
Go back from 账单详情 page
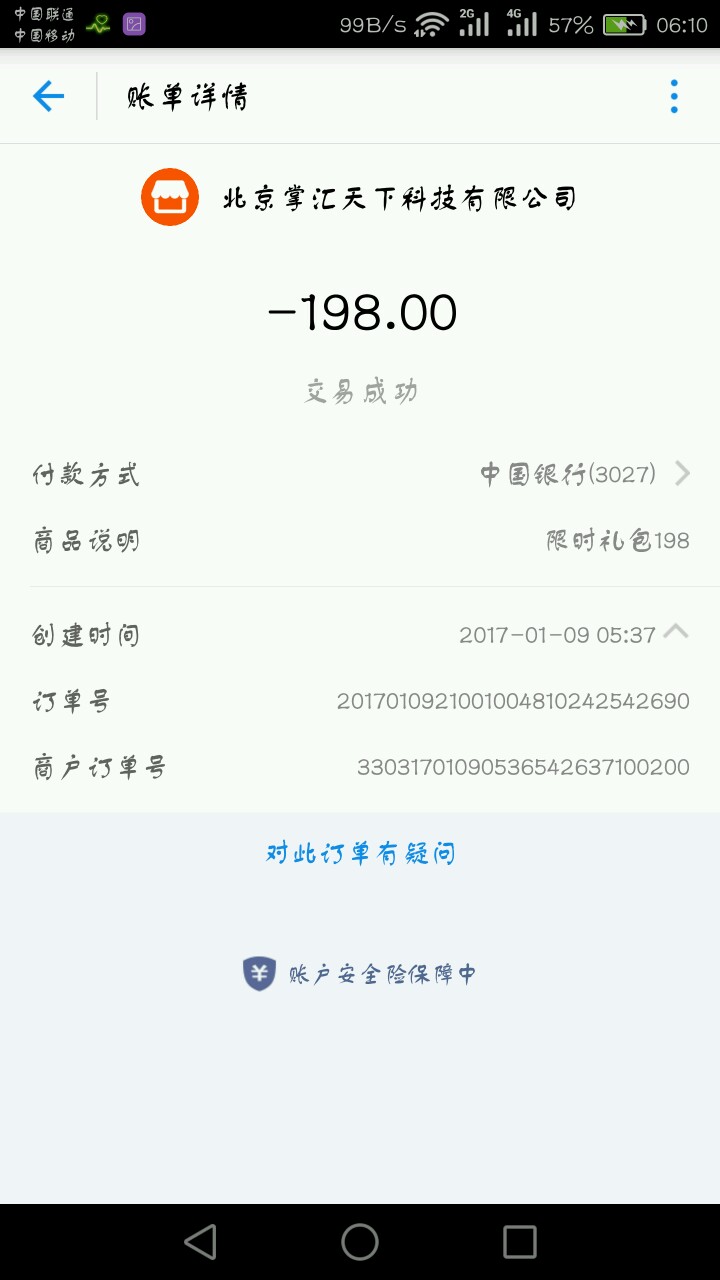48,96
